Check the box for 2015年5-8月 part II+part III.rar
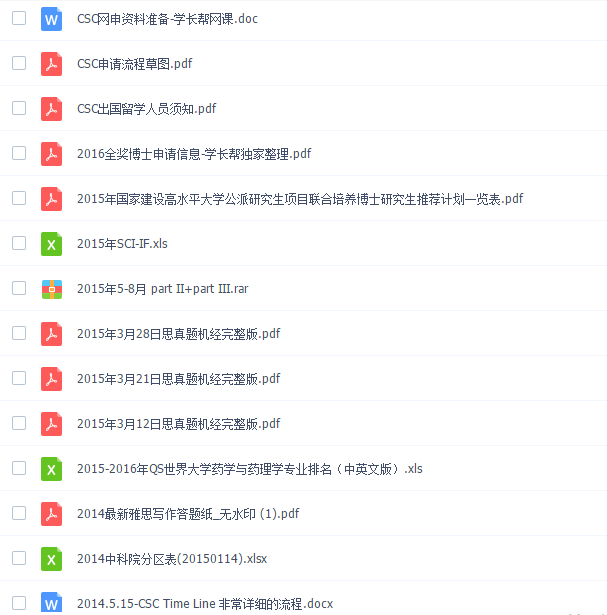607x615 pixels. tap(19, 288)
